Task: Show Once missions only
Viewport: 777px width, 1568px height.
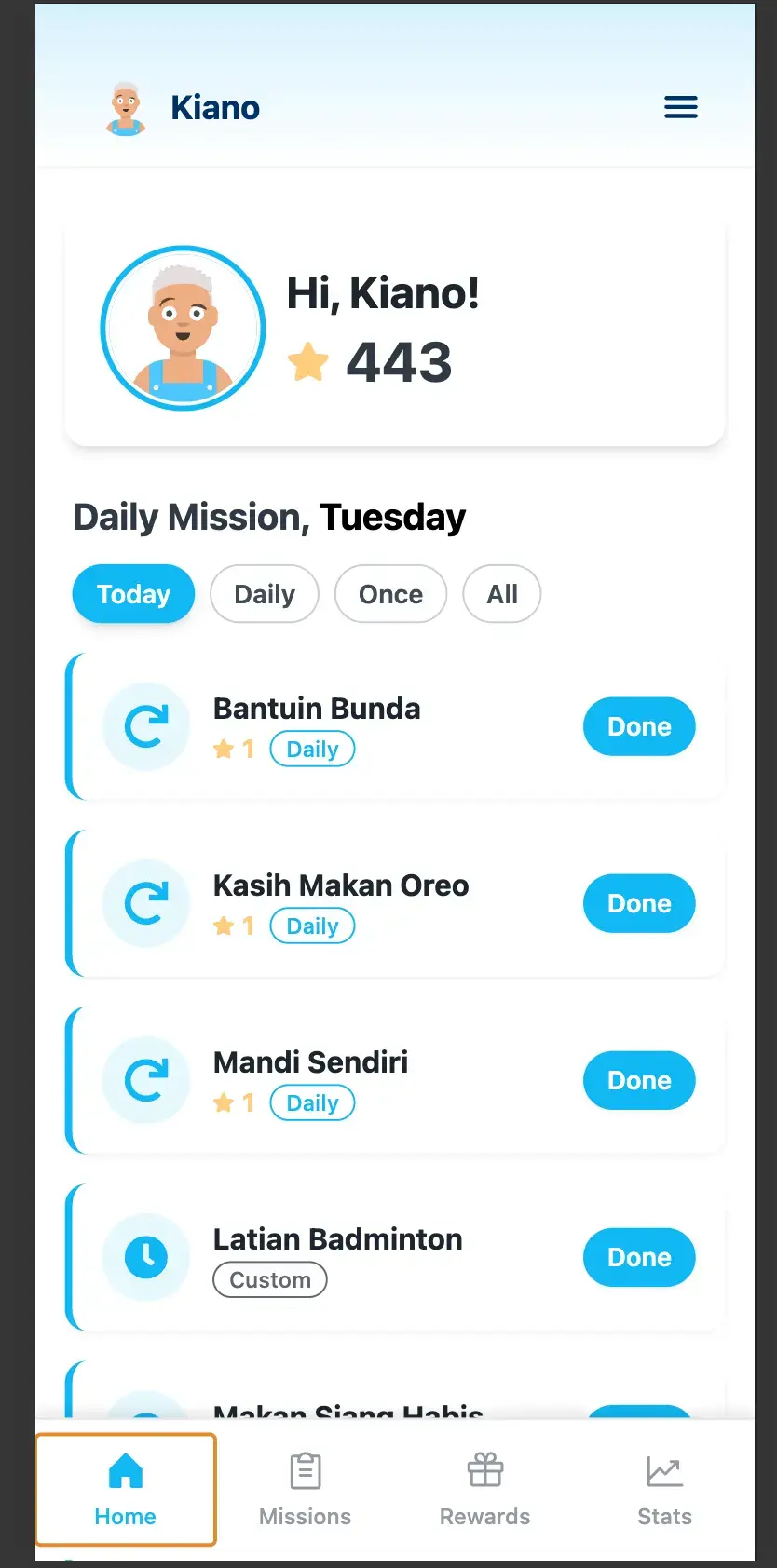Action: 390,594
